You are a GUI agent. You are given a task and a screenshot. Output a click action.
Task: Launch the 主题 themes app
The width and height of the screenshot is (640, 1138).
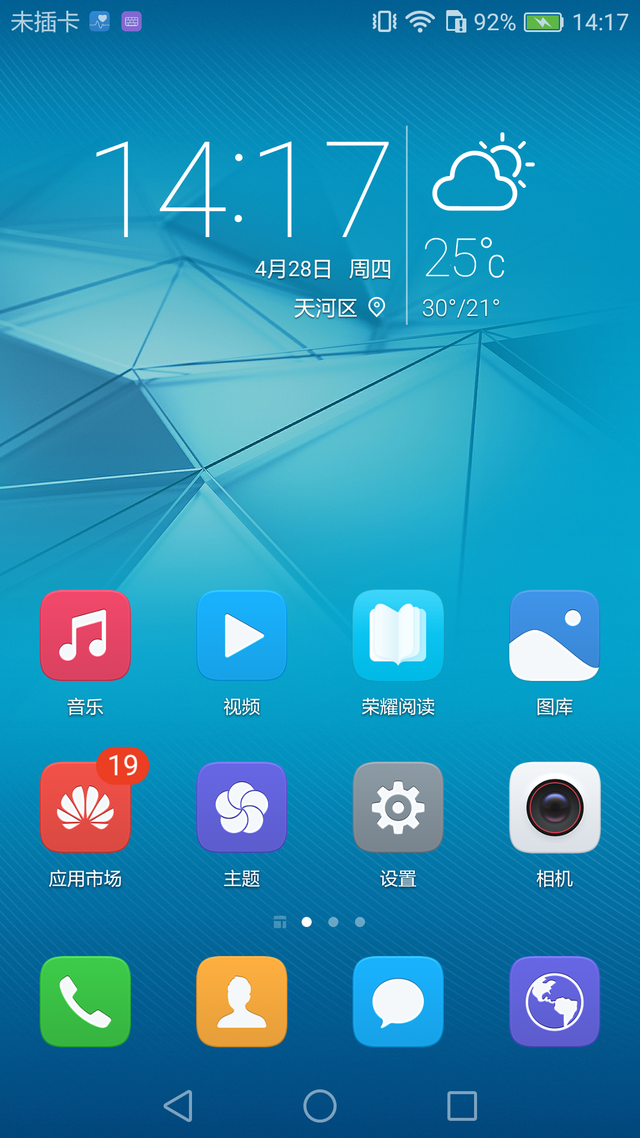point(241,808)
